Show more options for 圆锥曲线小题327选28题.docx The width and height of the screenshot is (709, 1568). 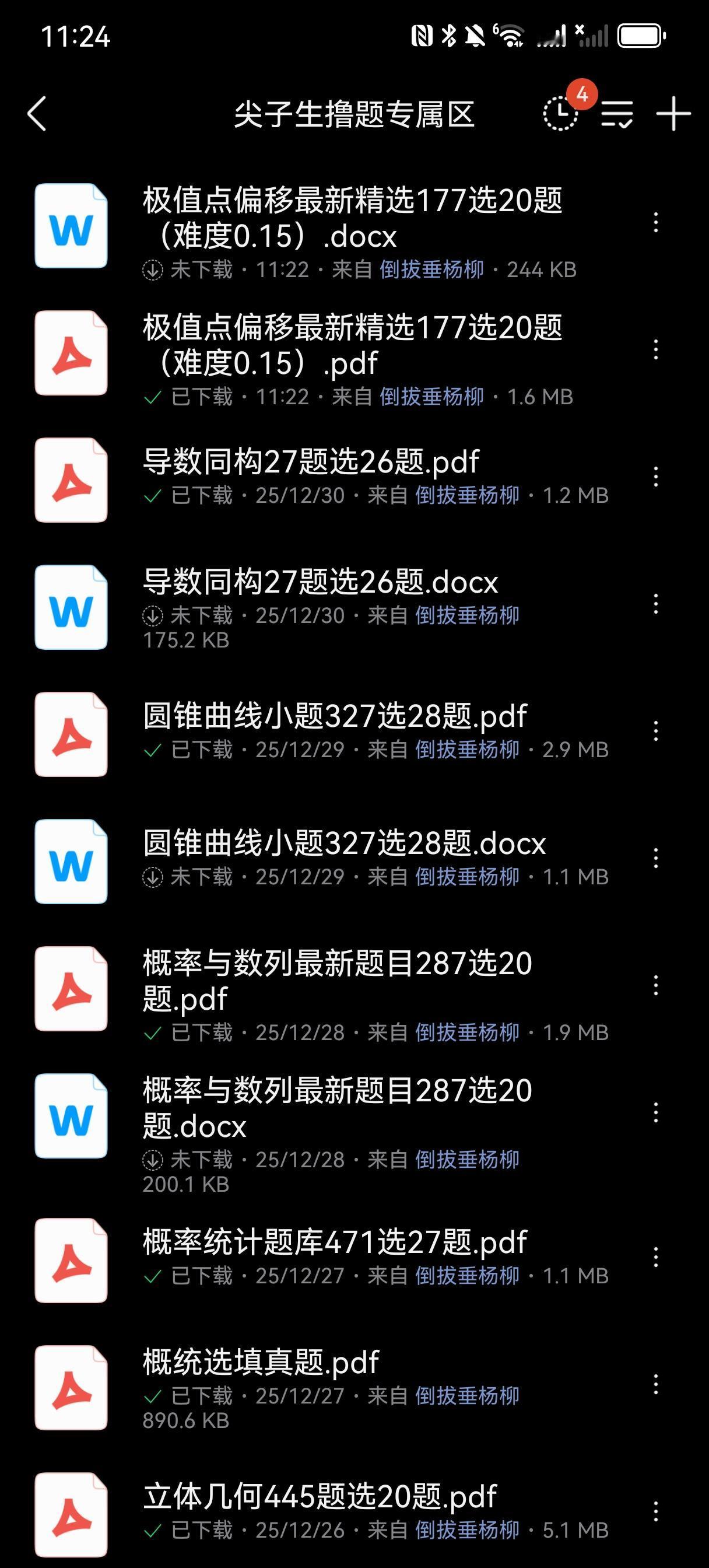[655, 858]
